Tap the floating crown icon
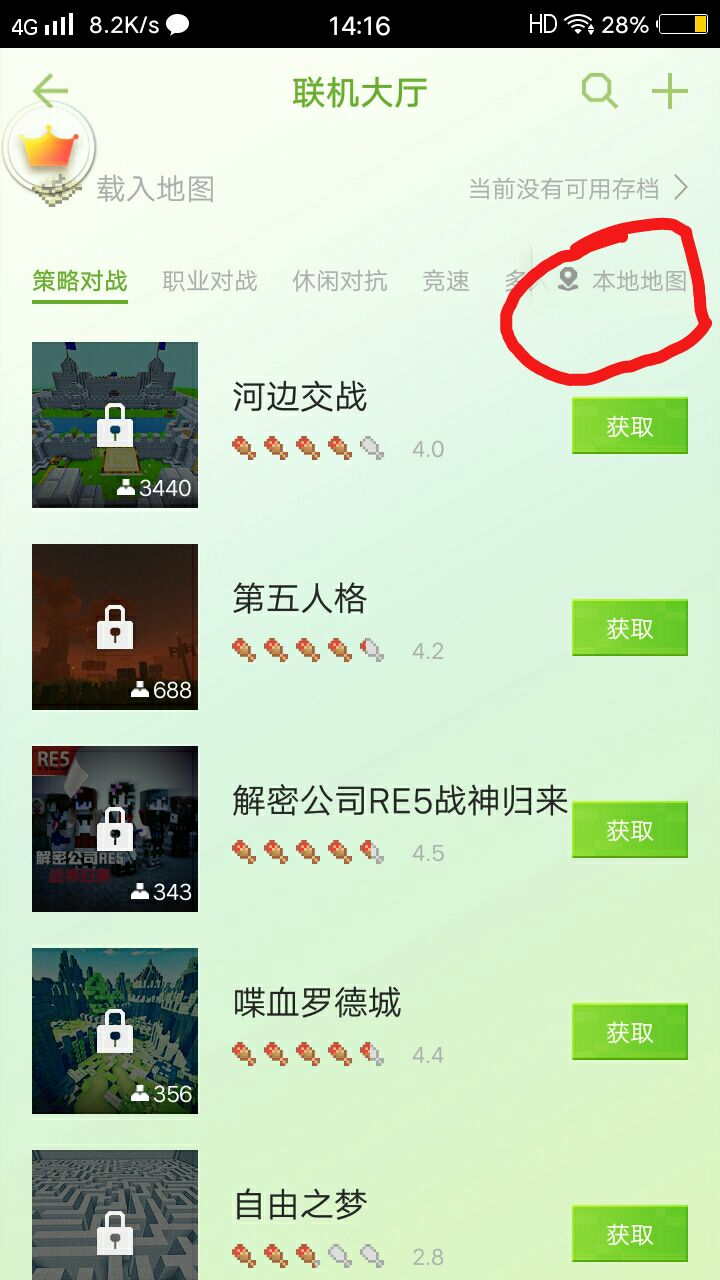Viewport: 720px width, 1280px height. pyautogui.click(x=49, y=149)
